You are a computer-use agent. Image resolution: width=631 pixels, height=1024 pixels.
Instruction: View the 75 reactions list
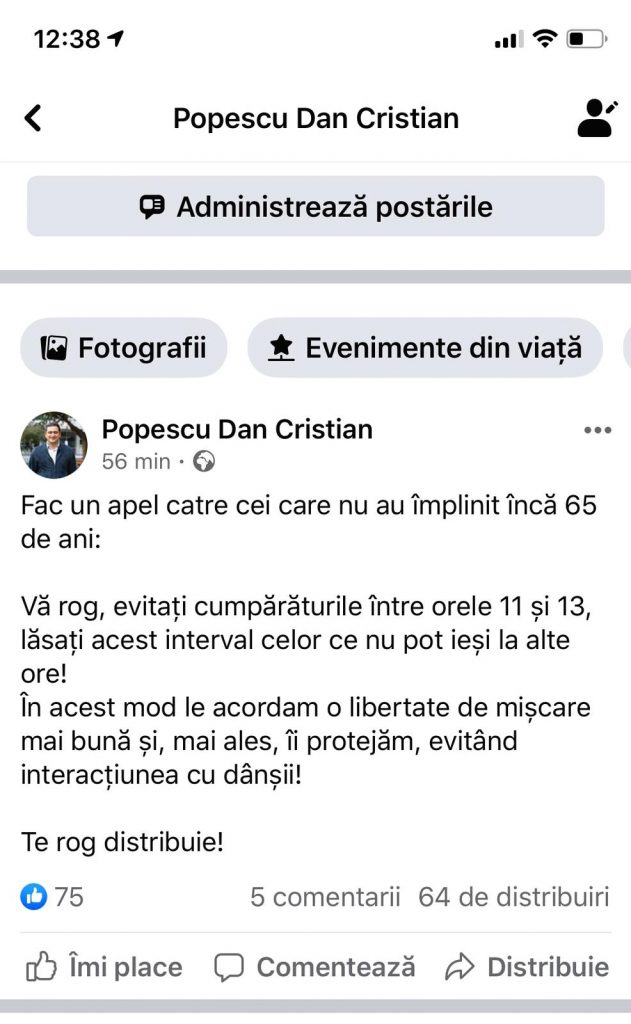point(53,897)
